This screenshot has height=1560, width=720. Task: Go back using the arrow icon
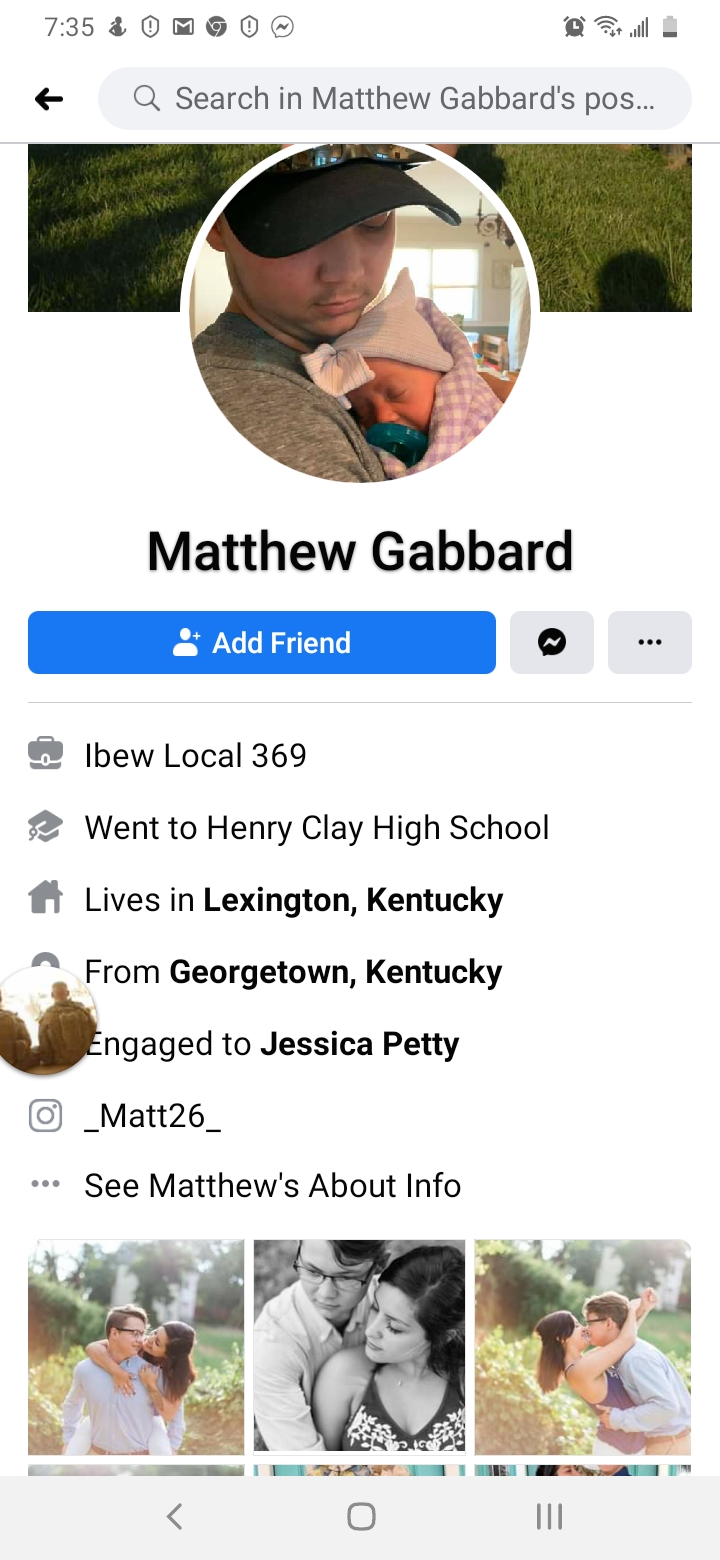(48, 98)
